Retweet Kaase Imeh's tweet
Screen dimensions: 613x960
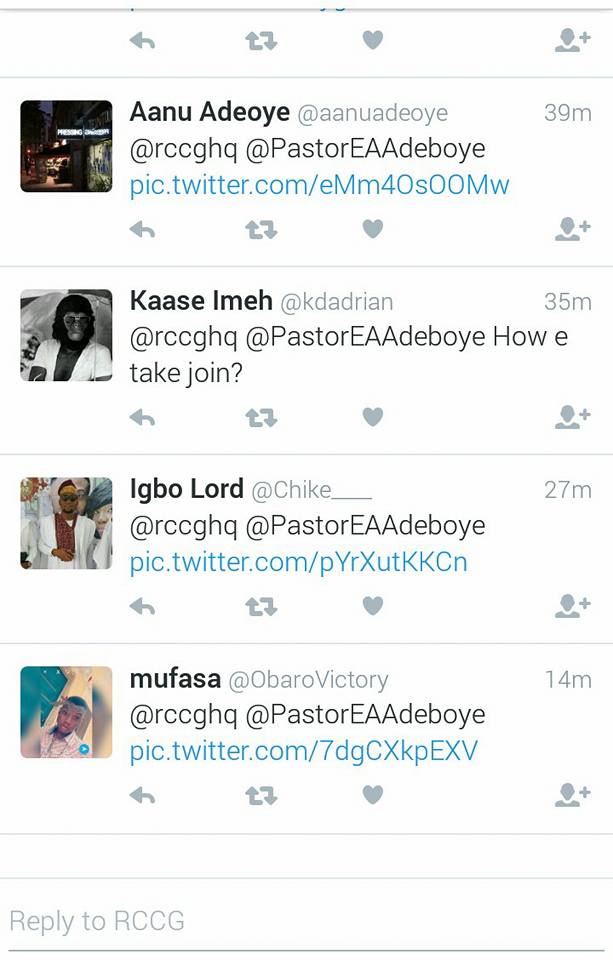(261, 418)
